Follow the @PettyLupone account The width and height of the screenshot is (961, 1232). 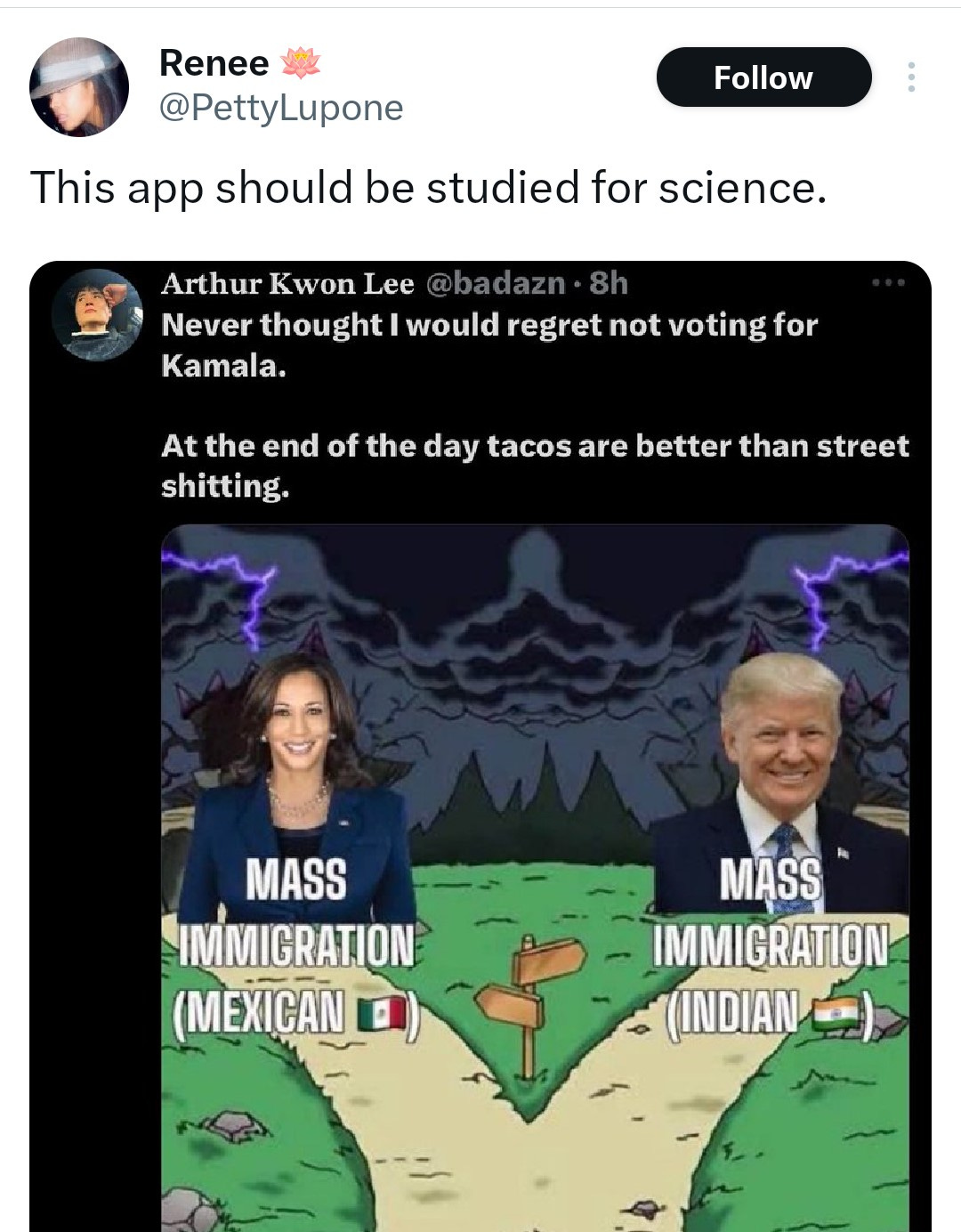click(763, 77)
